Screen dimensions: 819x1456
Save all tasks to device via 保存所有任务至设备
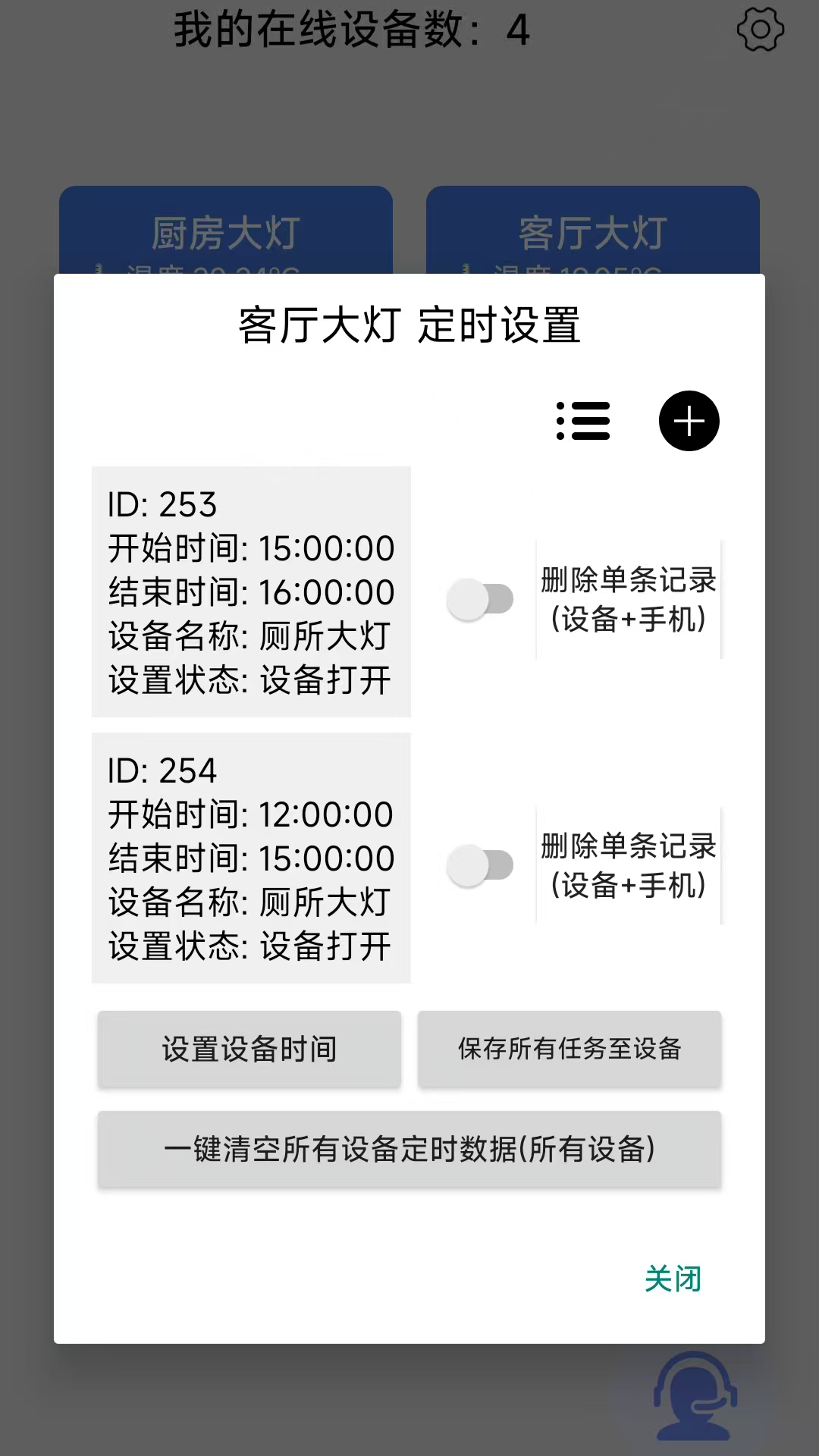[570, 1050]
